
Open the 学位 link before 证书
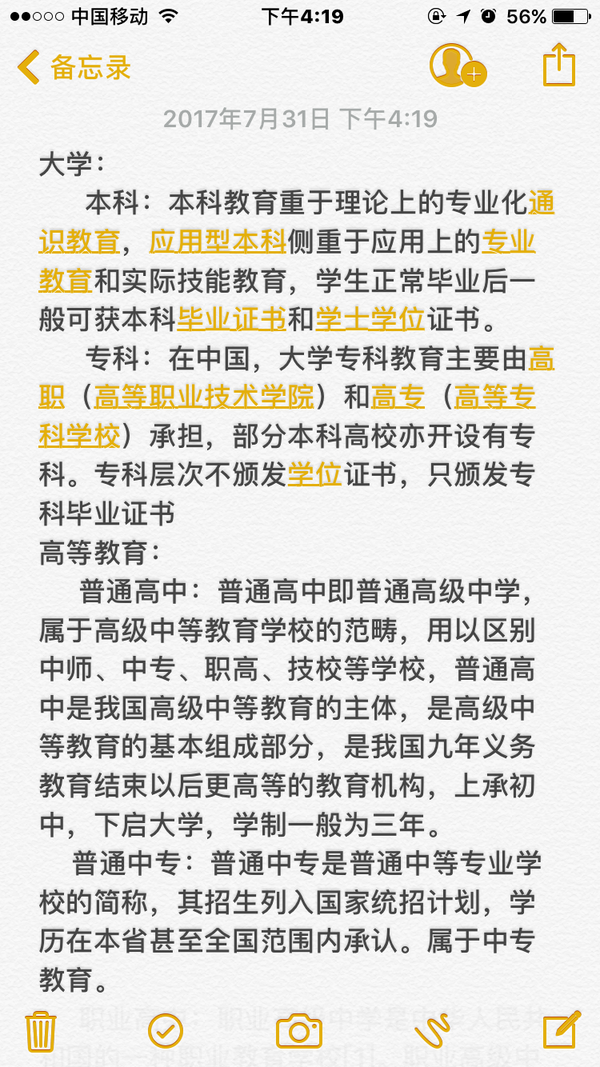(314, 474)
